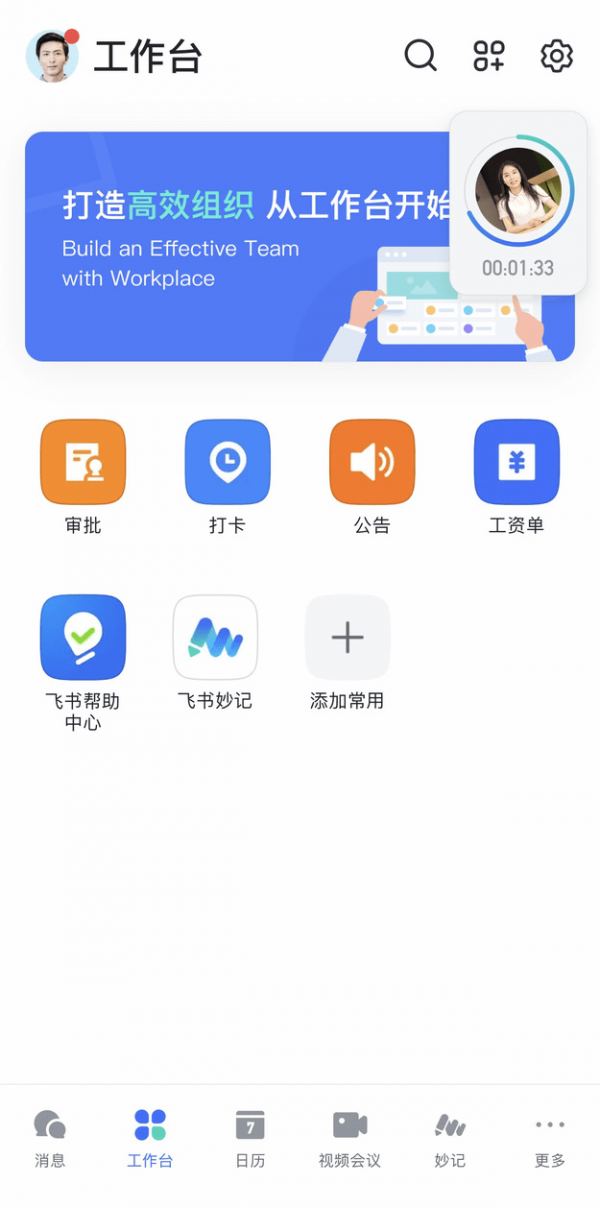
Task: View the 工资单 payslip app
Action: click(516, 462)
